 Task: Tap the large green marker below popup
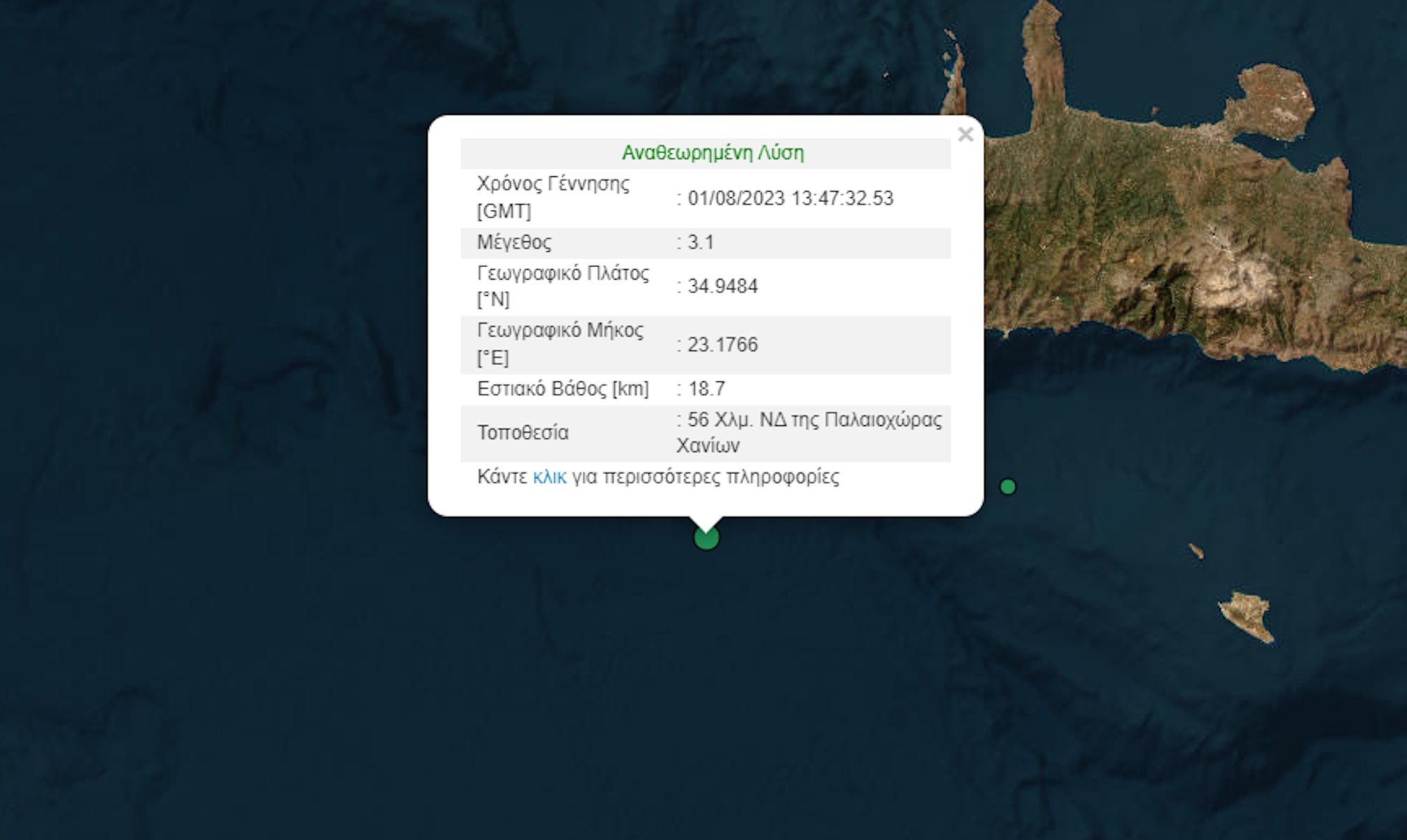pyautogui.click(x=706, y=538)
